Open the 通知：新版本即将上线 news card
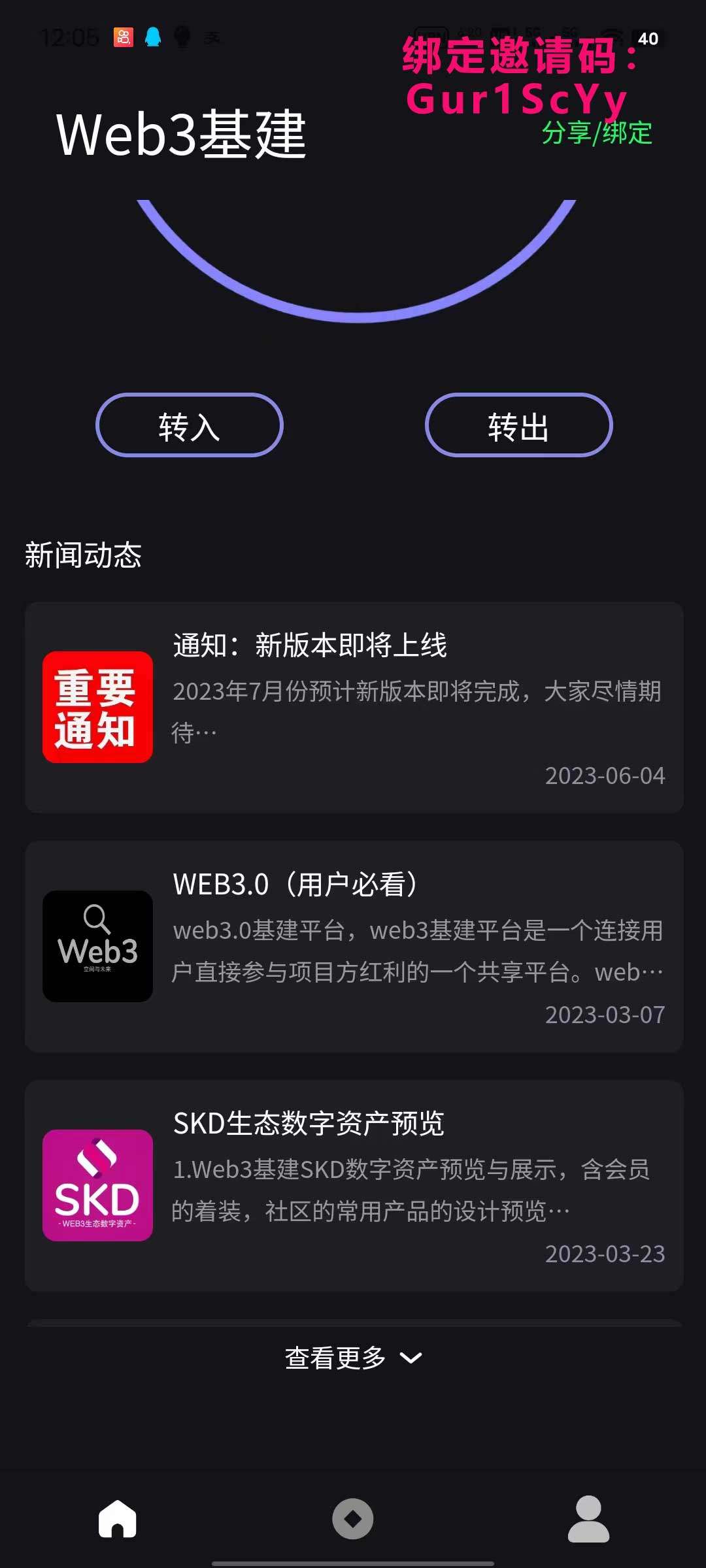Image resolution: width=706 pixels, height=1568 pixels. coord(354,708)
